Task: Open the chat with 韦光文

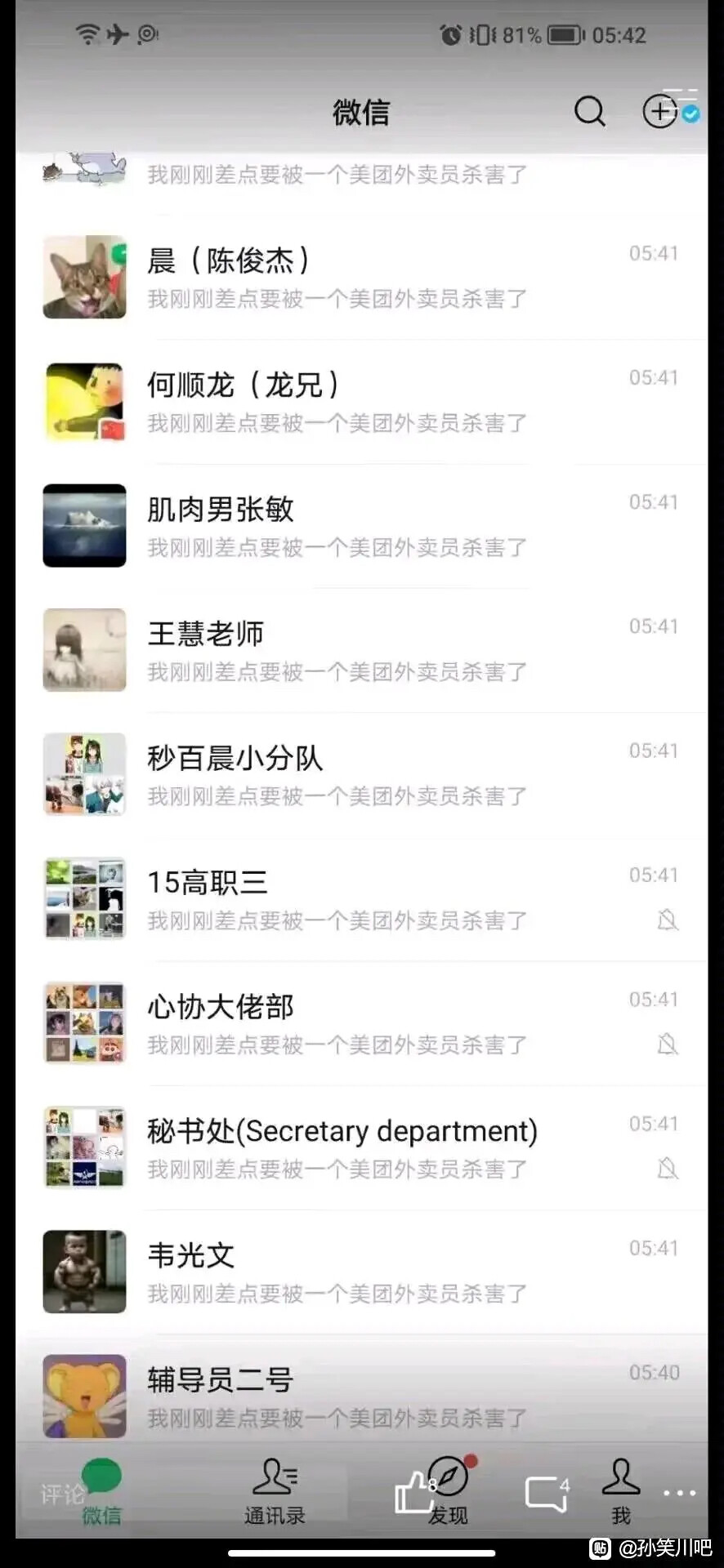Action: tap(360, 1272)
